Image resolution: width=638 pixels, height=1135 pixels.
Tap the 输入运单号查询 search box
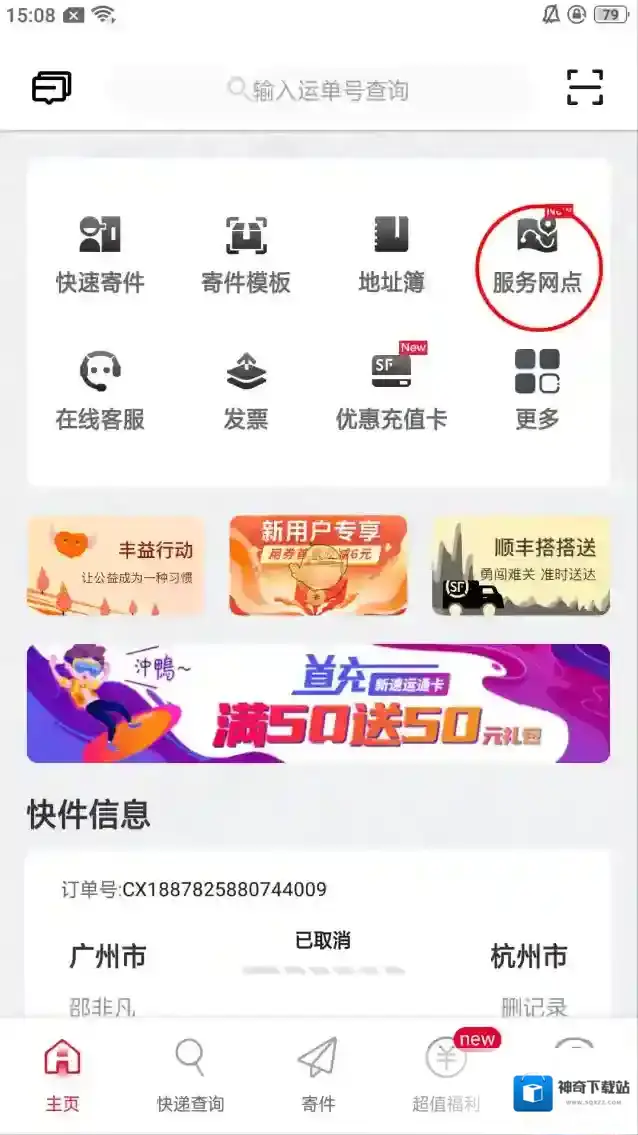coord(318,91)
